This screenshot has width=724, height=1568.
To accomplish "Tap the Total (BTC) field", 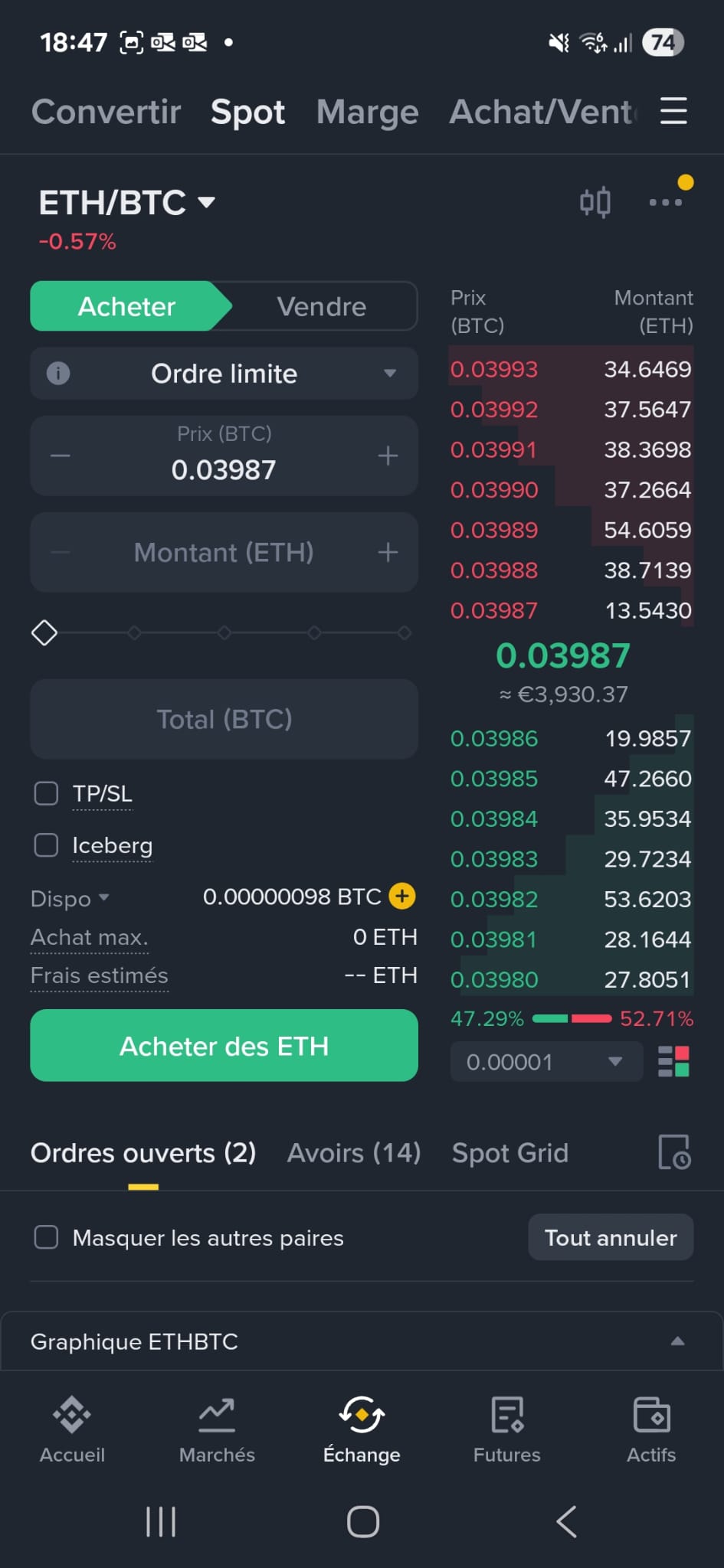I will point(224,720).
